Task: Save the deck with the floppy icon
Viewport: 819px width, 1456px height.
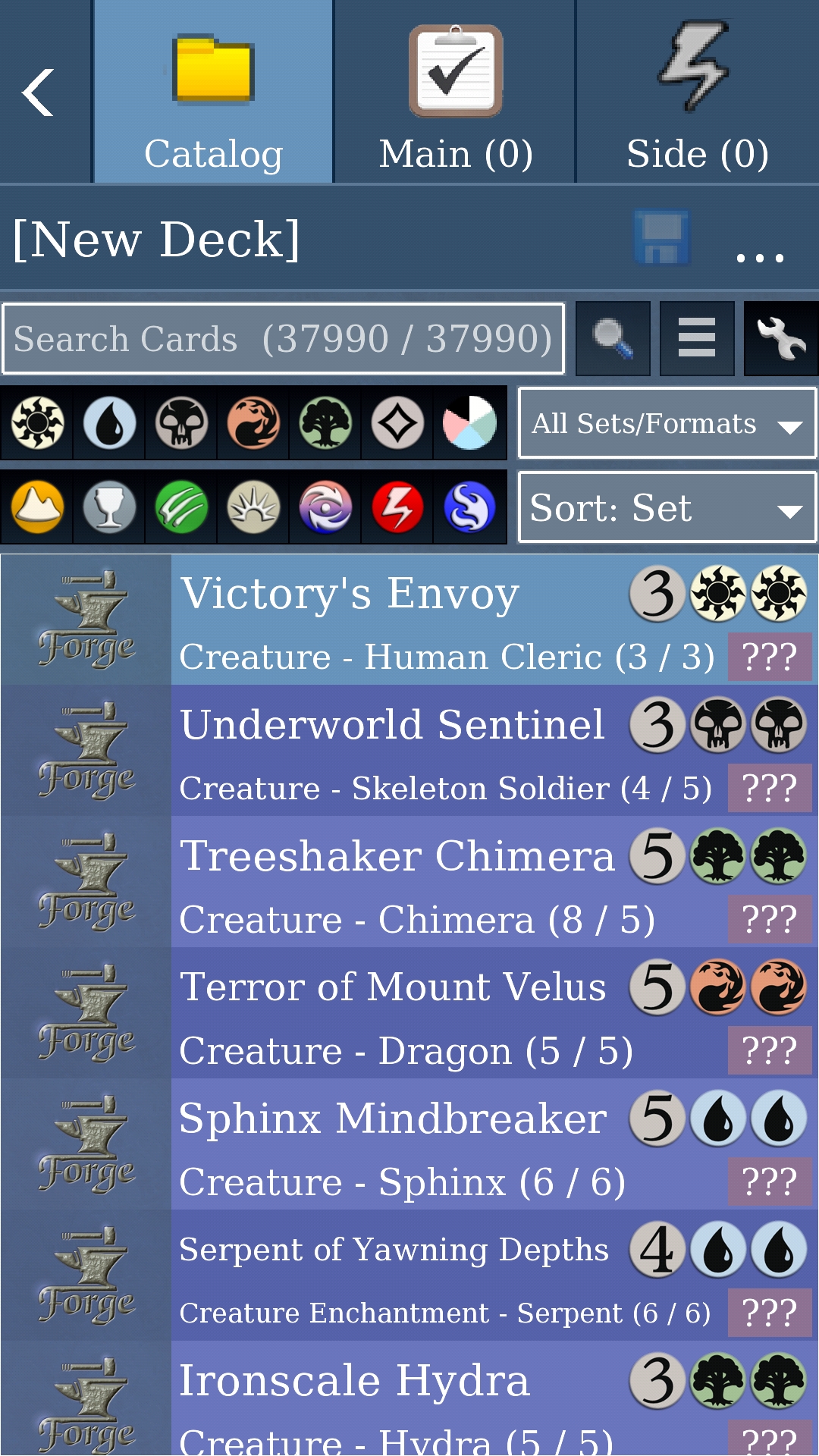Action: (661, 239)
